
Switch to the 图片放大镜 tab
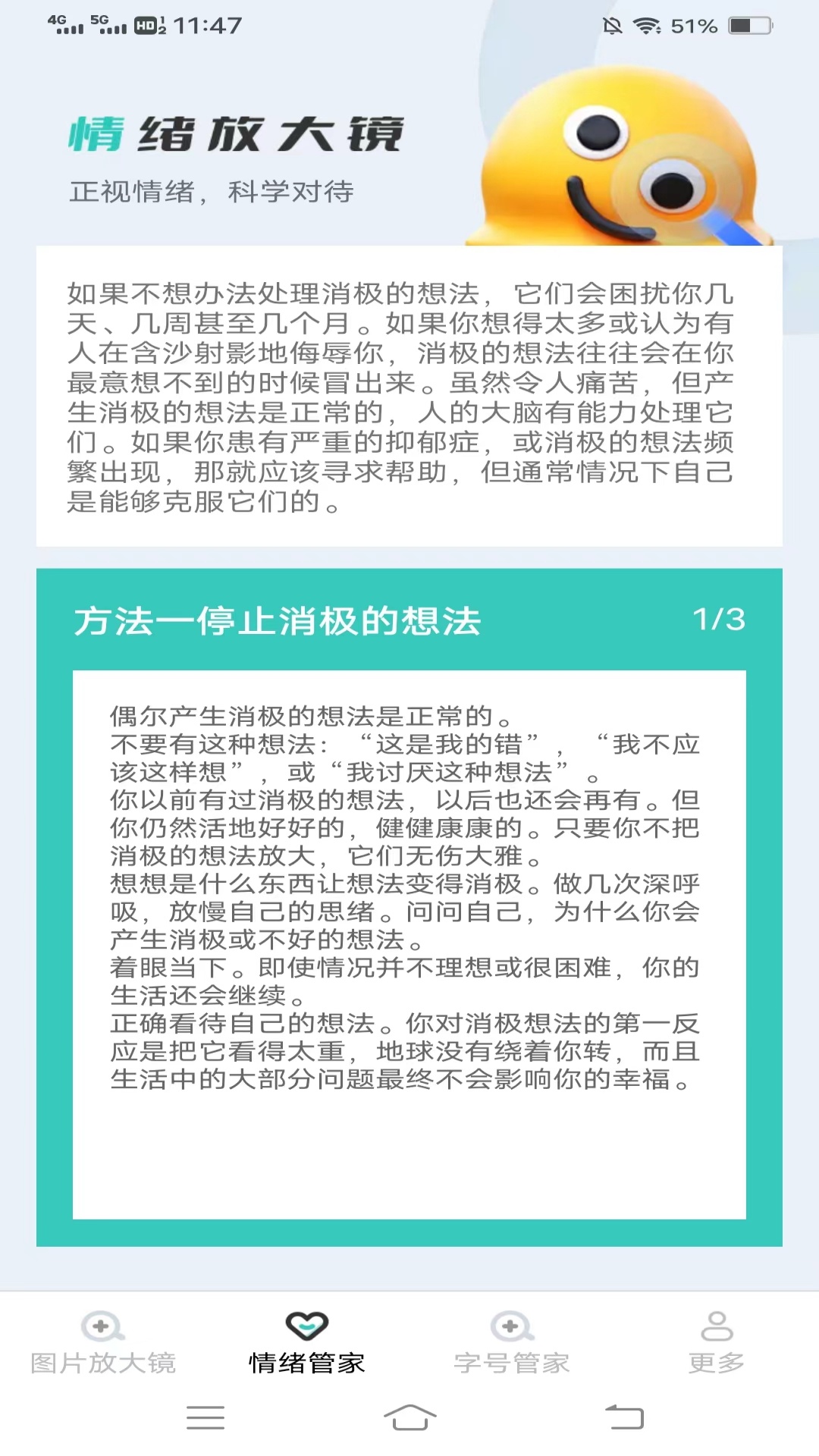click(103, 1344)
